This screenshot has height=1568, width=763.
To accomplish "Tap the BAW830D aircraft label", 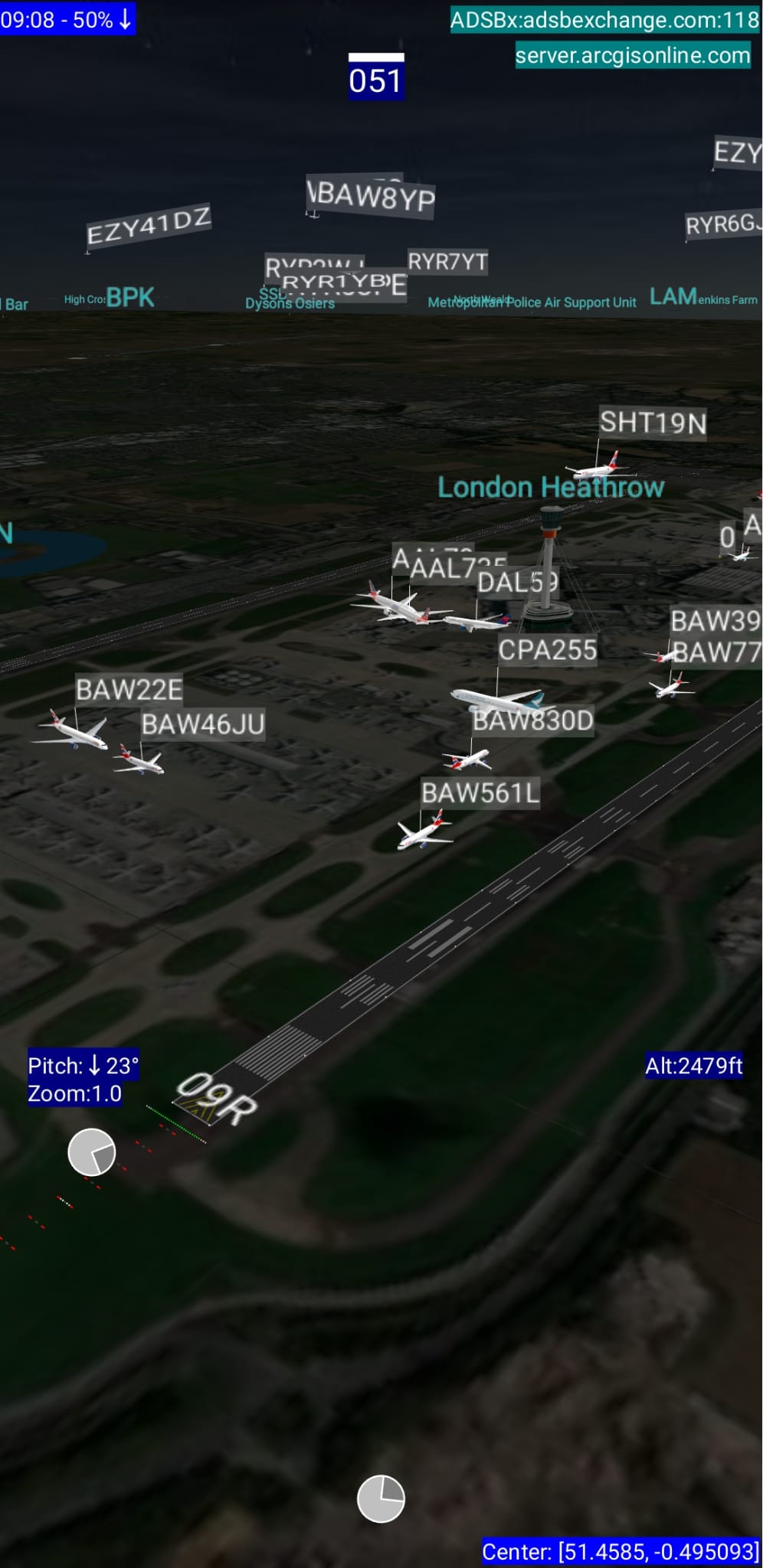I will (533, 720).
